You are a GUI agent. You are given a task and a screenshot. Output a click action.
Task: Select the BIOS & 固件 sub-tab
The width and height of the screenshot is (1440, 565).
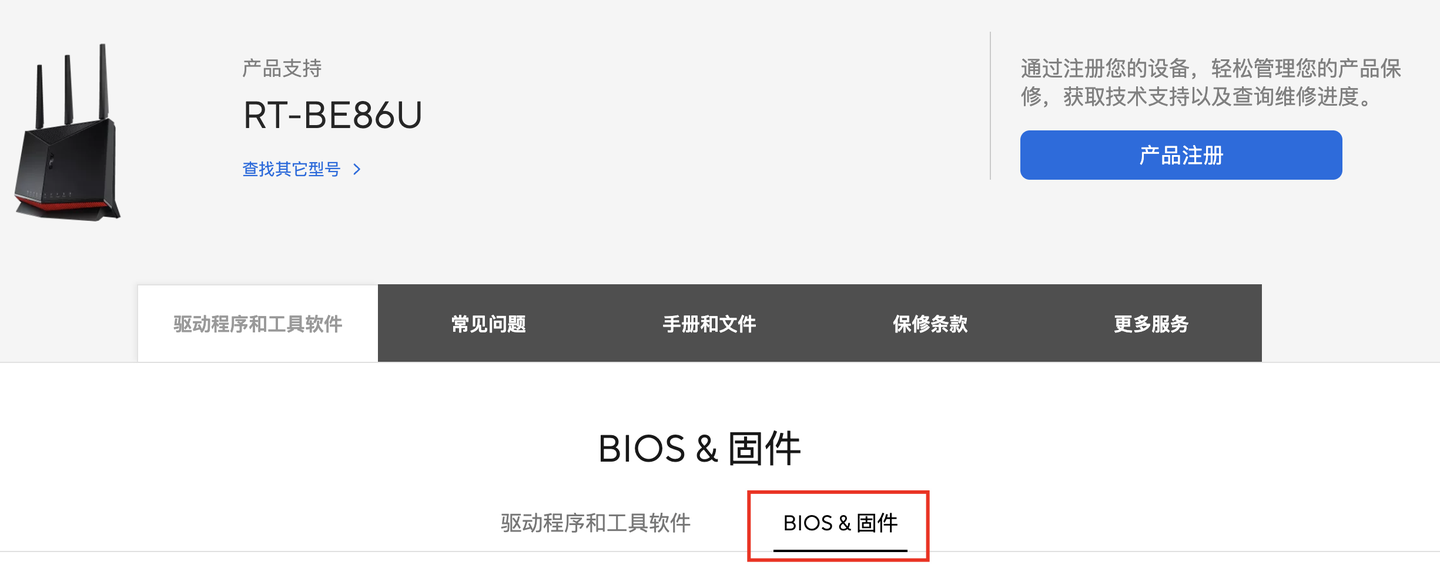tap(840, 523)
